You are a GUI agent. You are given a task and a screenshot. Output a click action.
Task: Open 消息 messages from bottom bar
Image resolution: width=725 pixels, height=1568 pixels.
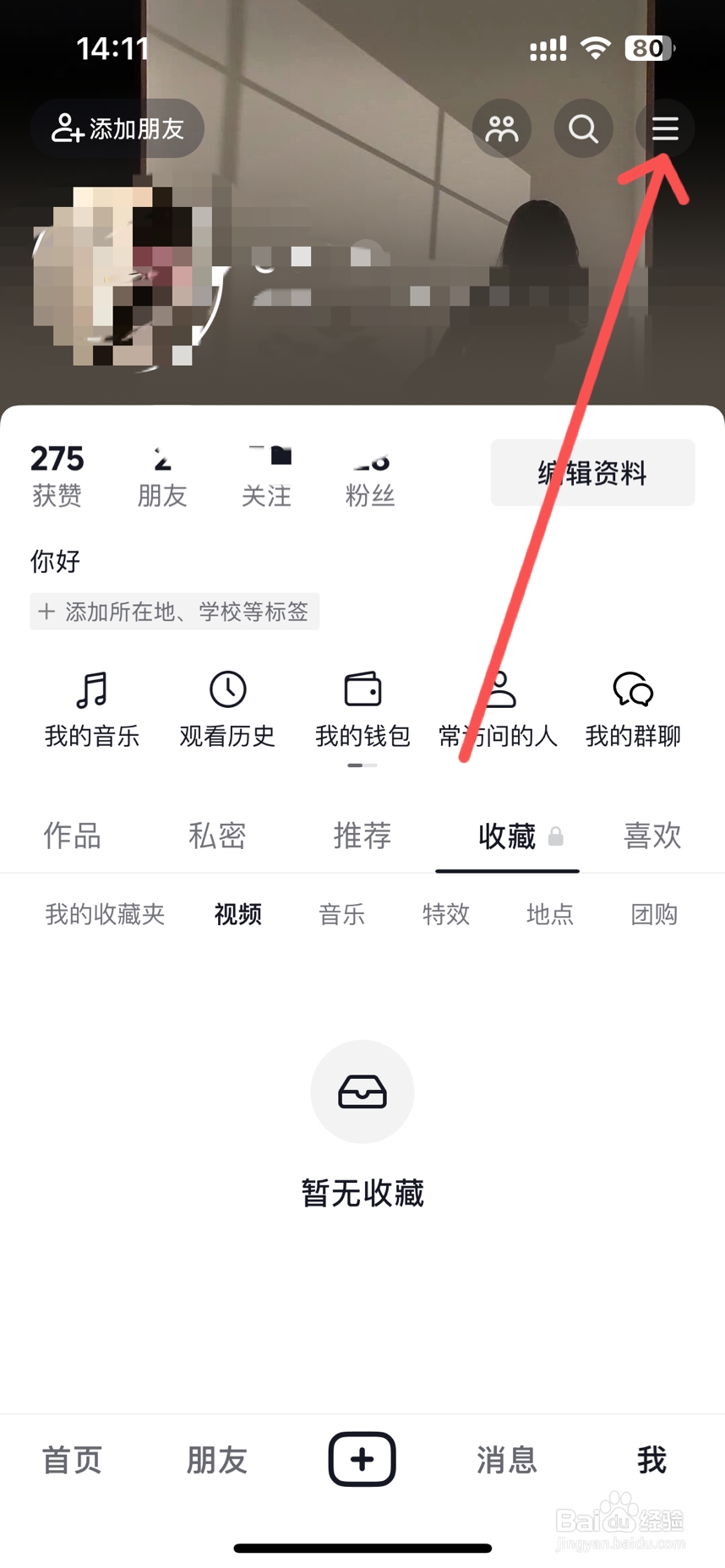point(506,1459)
